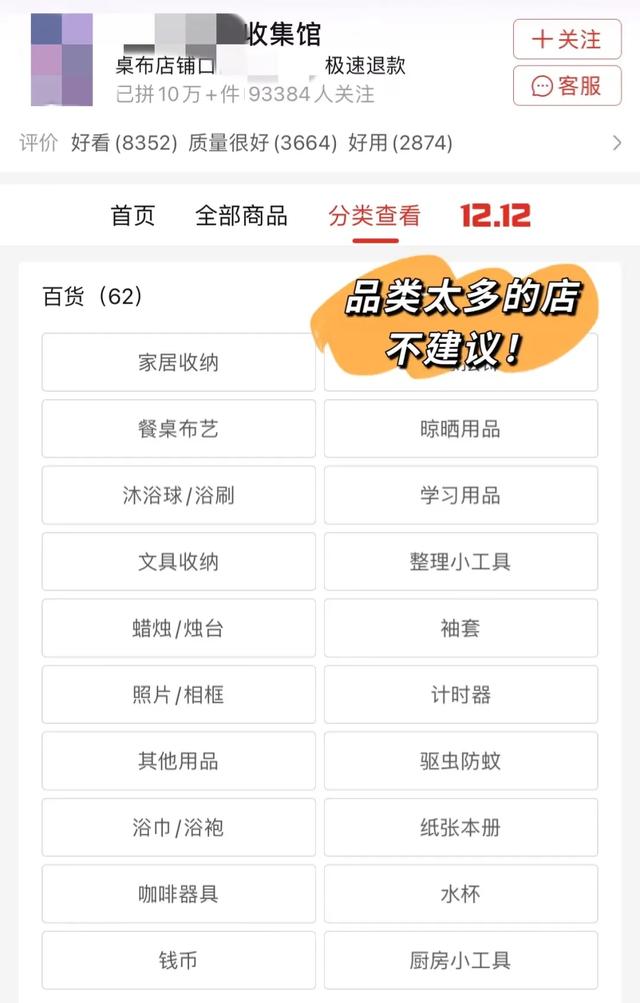This screenshot has width=640, height=1003.
Task: Select the 分类查看 tab
Action: click(x=375, y=215)
